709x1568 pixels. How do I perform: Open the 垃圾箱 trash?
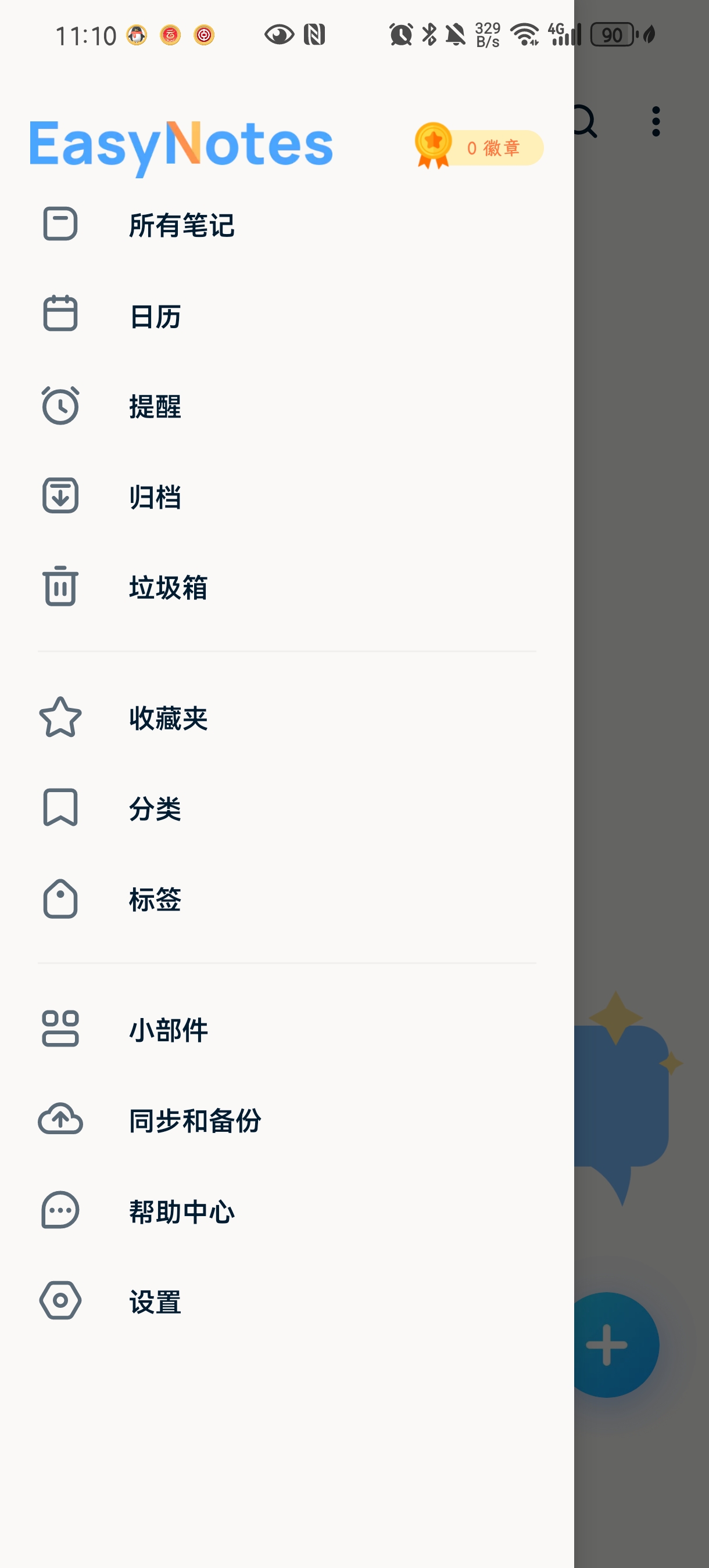(x=168, y=587)
